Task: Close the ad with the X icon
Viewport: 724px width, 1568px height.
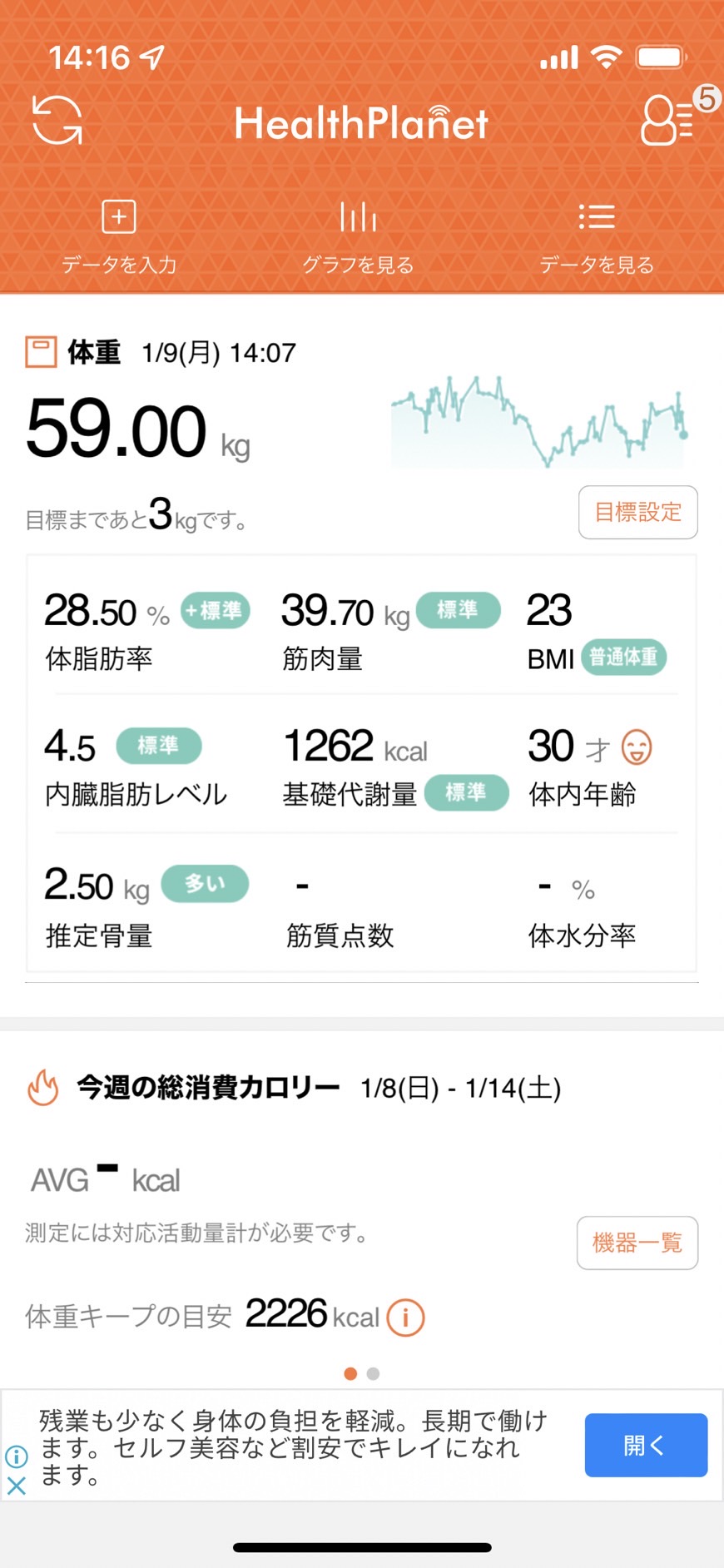Action: [x=17, y=1486]
